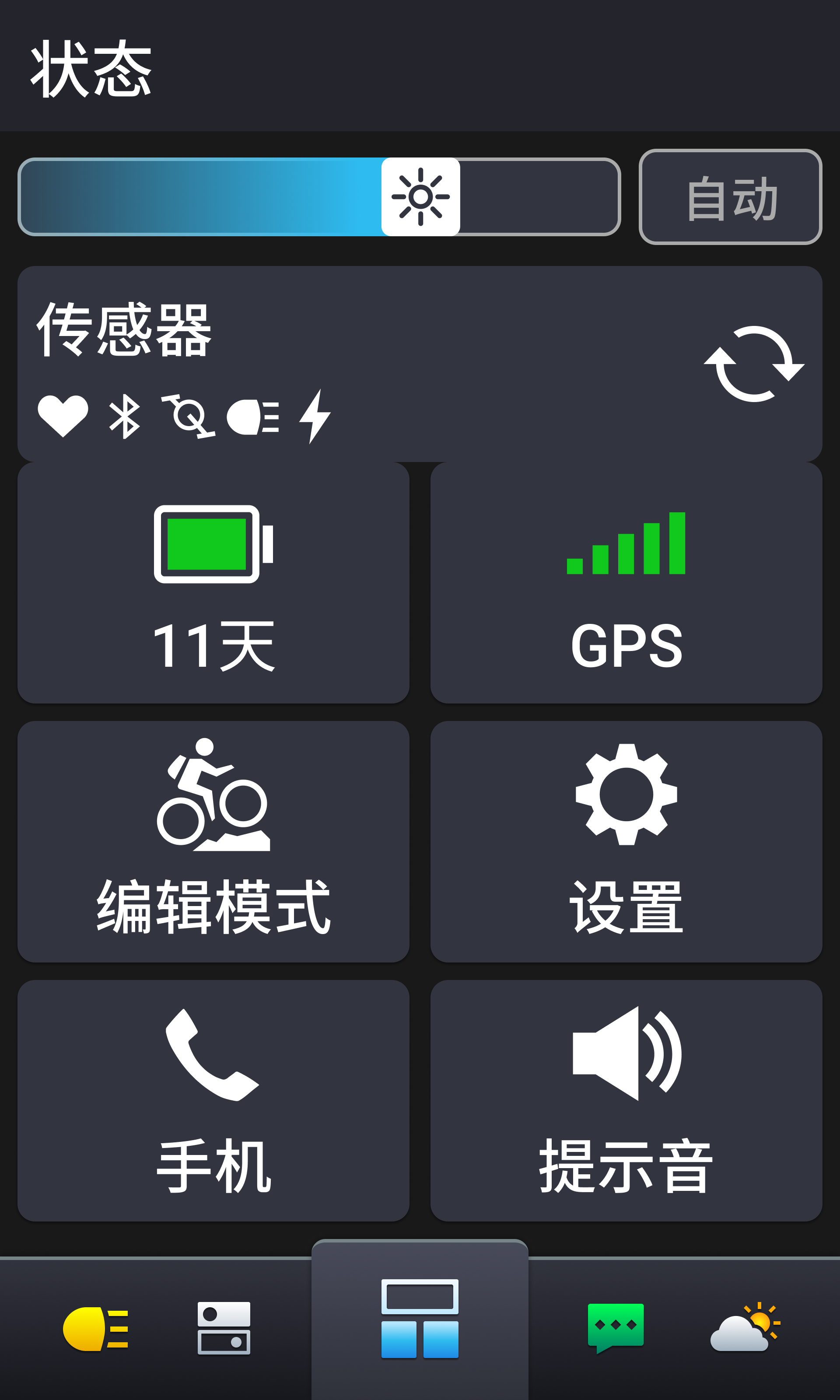The height and width of the screenshot is (1400, 840).
Task: Open 提示音 alert sound options
Action: point(626,1101)
